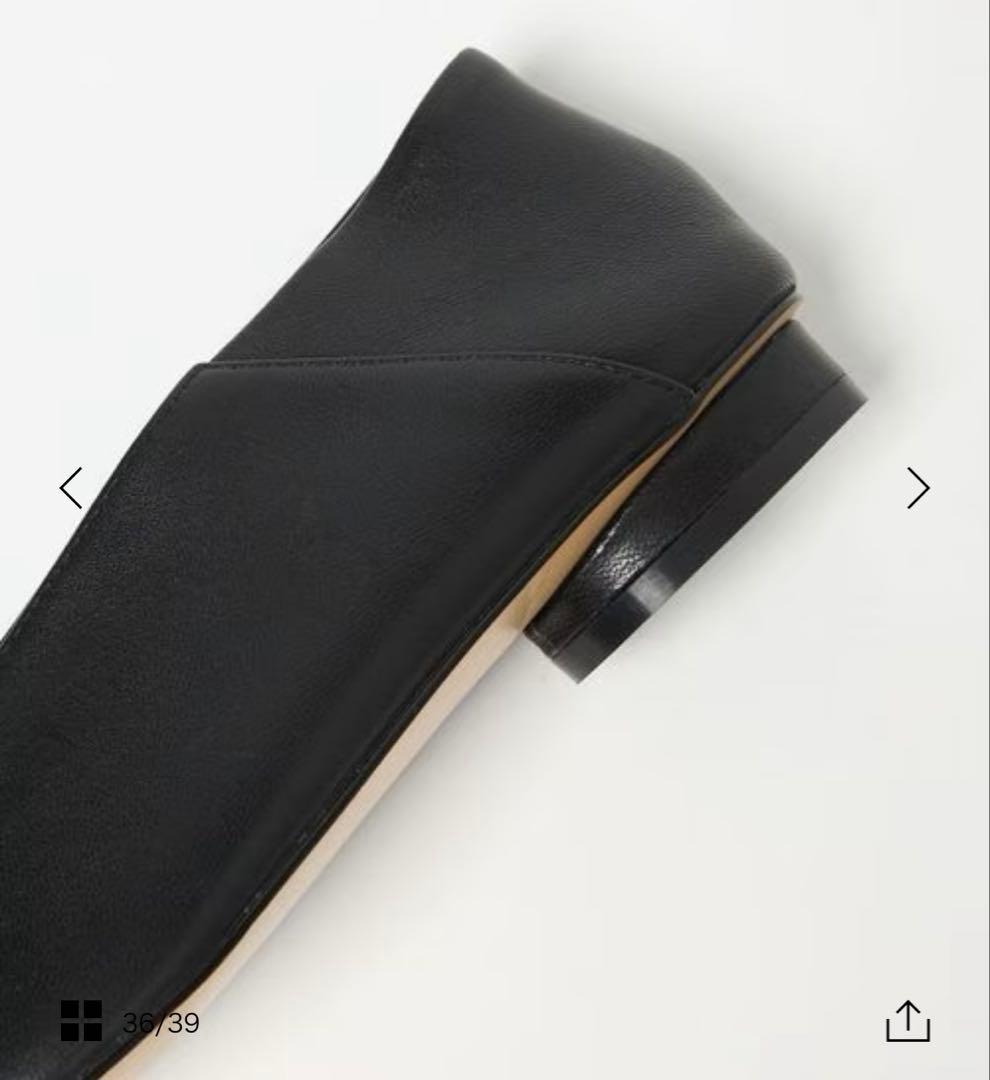Go to the previous product image
This screenshot has height=1080, width=990.
(x=71, y=488)
